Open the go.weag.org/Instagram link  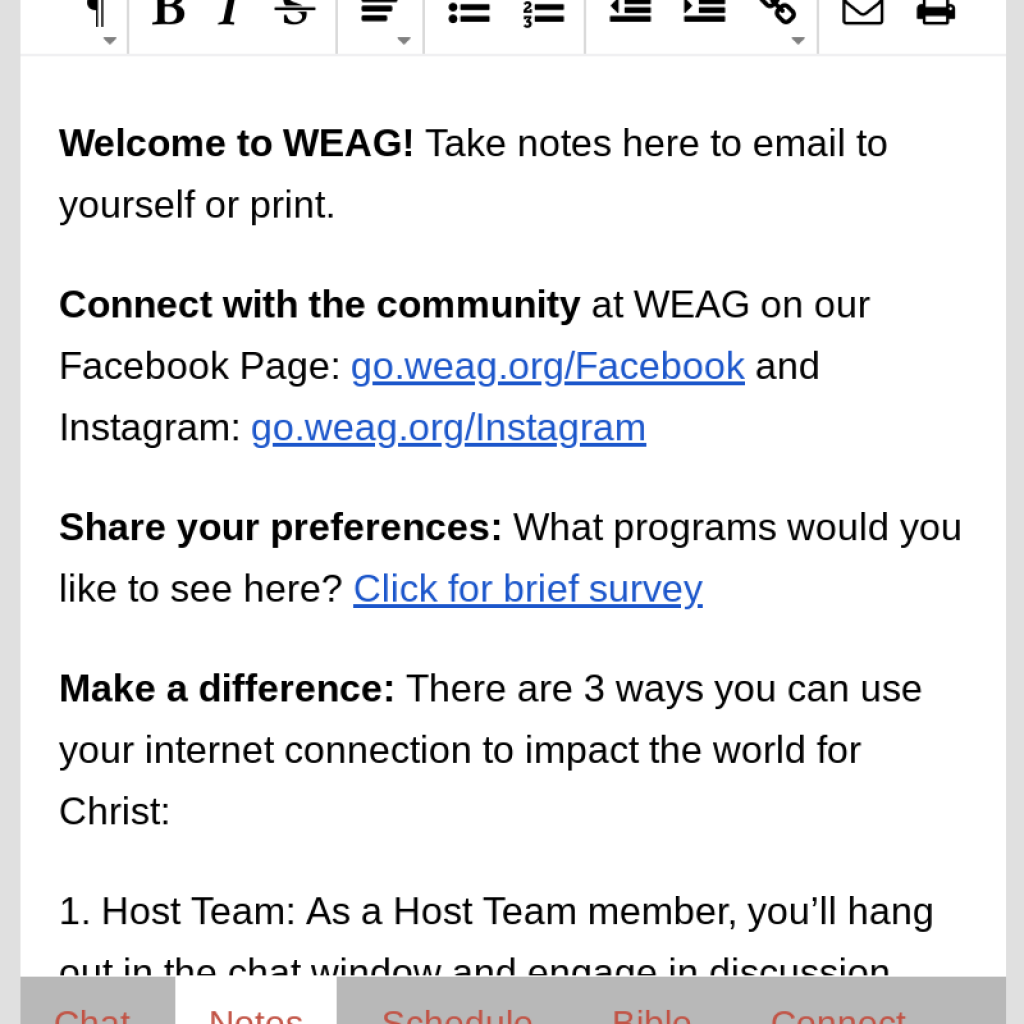click(x=448, y=428)
